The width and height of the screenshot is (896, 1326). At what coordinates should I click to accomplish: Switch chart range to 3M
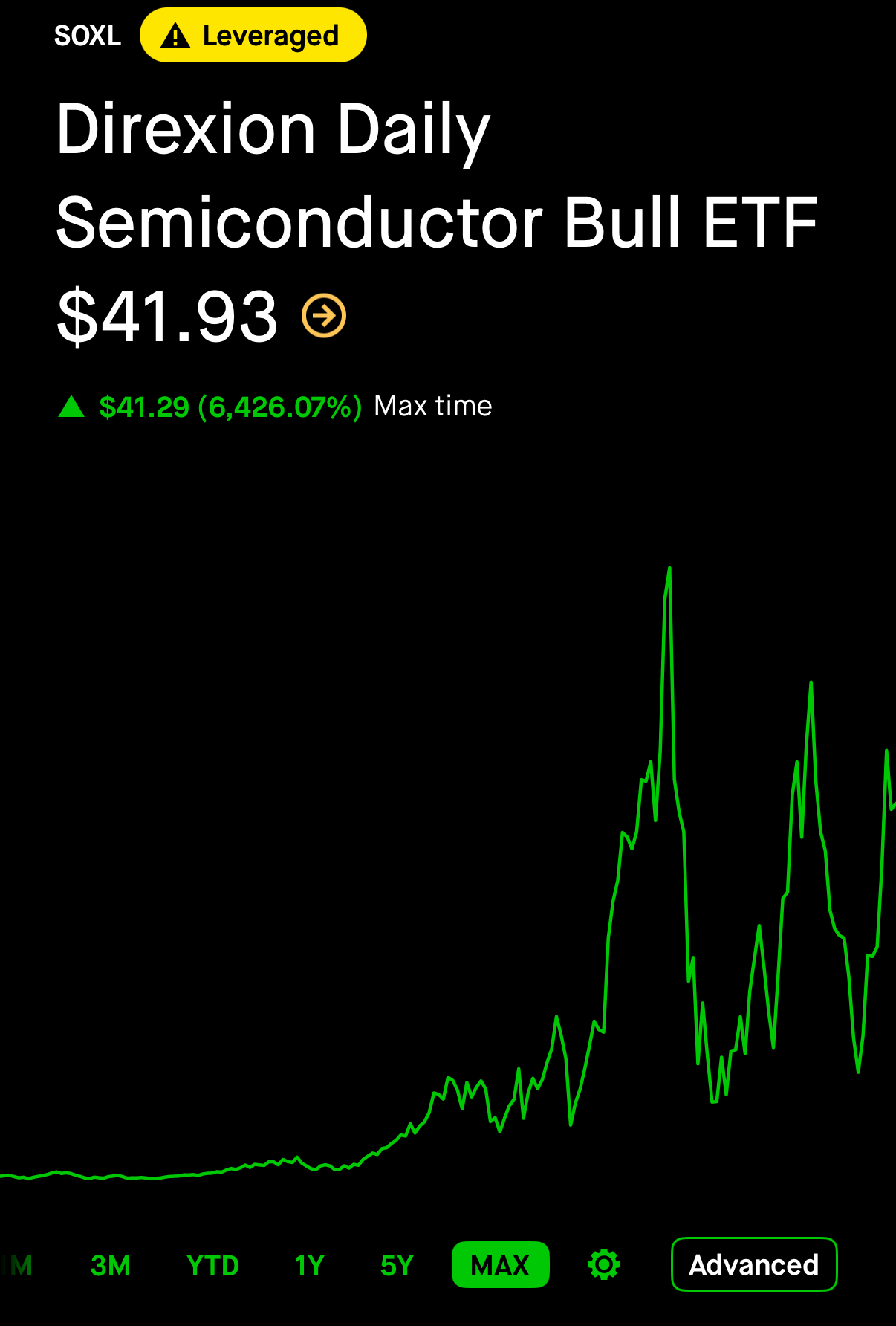point(111,1265)
